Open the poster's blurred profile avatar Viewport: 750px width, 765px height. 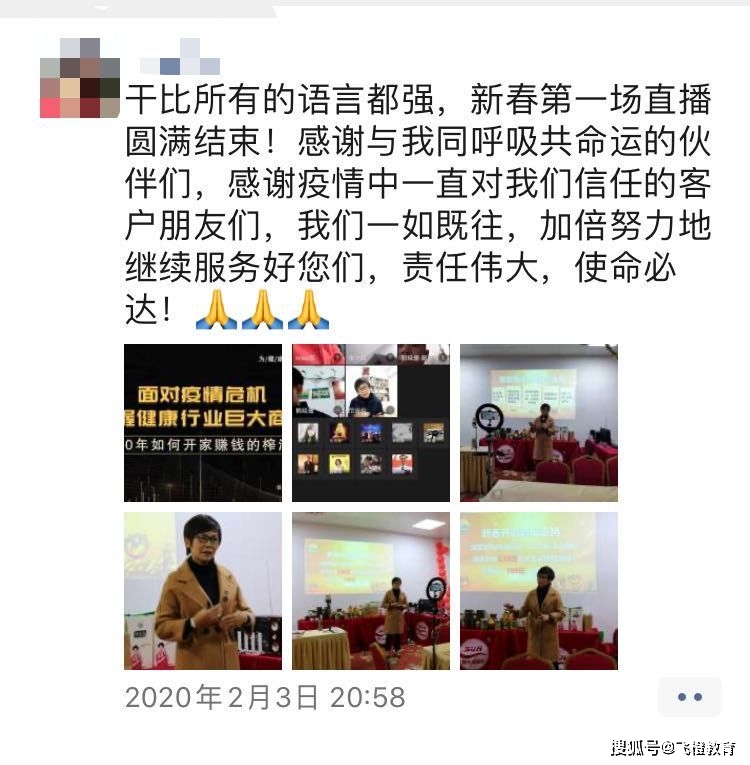coord(79,78)
